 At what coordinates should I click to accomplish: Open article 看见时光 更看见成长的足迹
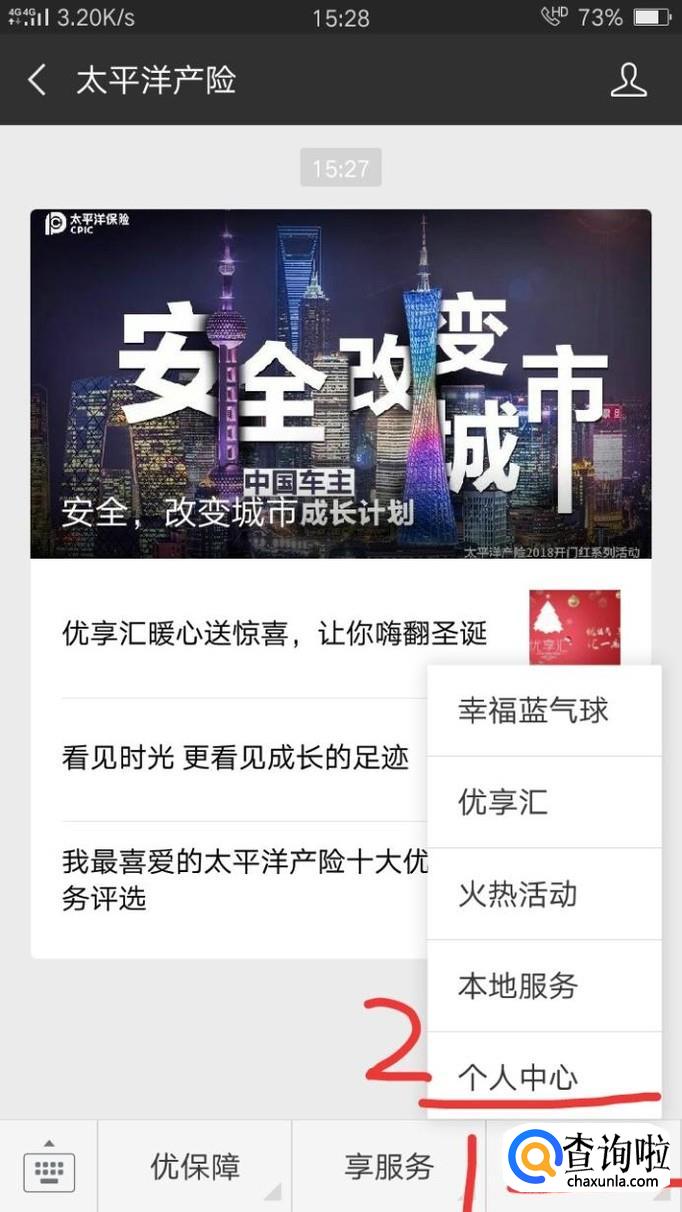(x=236, y=758)
